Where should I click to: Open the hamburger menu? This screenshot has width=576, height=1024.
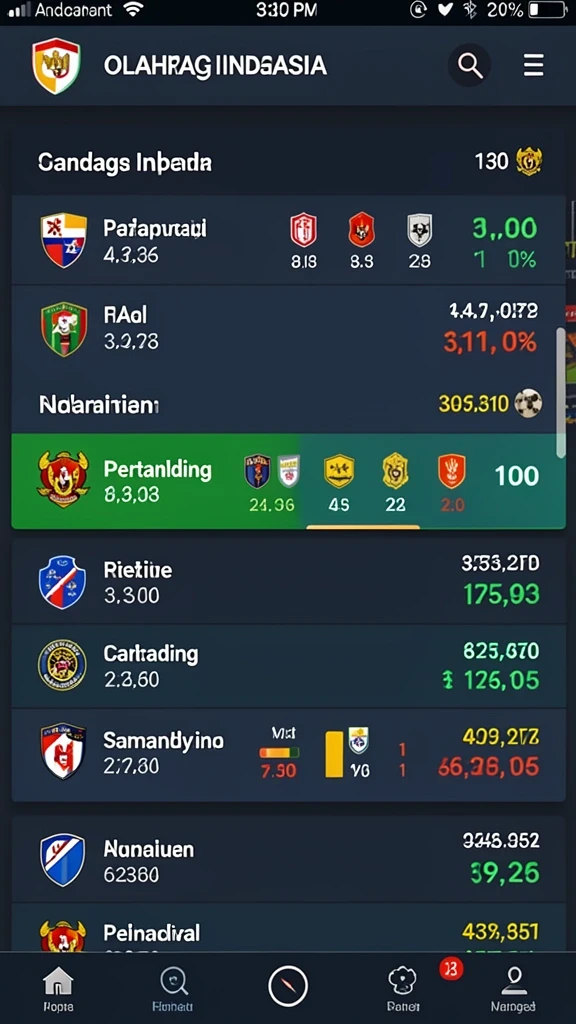(534, 65)
